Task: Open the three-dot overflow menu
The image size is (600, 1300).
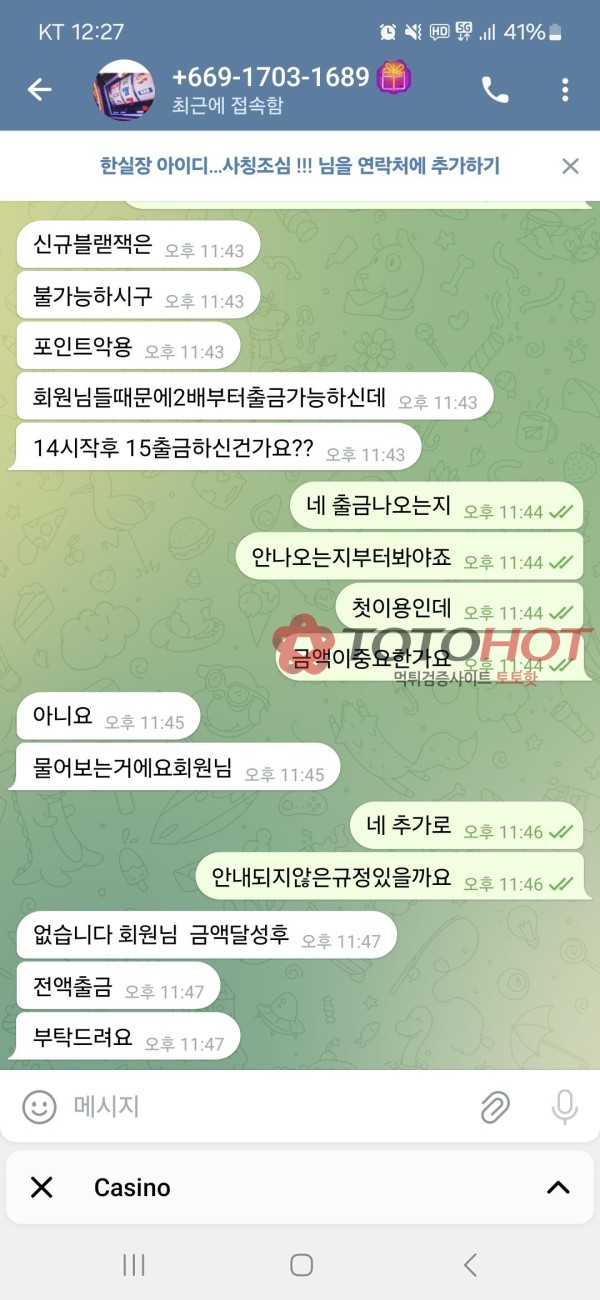Action: point(565,90)
